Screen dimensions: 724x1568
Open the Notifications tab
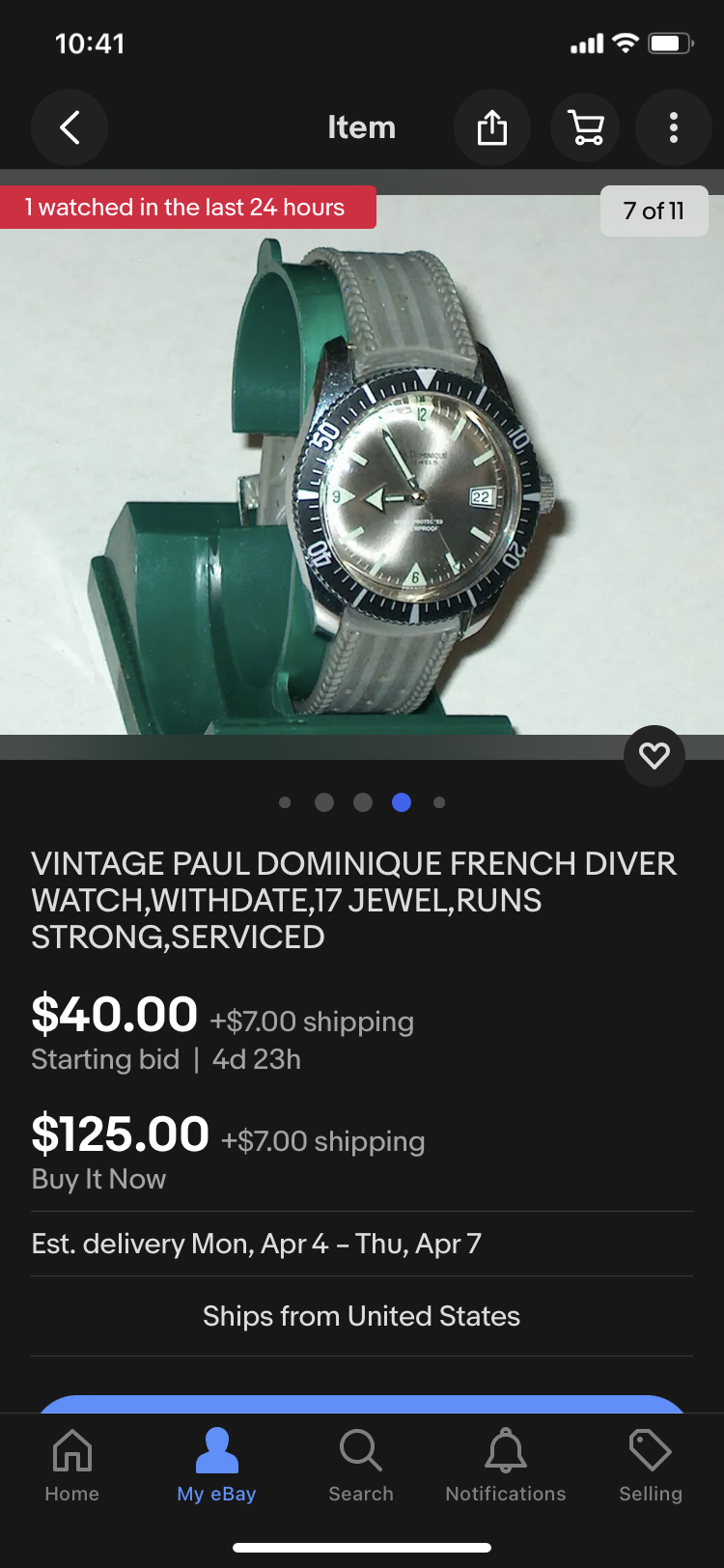(506, 1466)
